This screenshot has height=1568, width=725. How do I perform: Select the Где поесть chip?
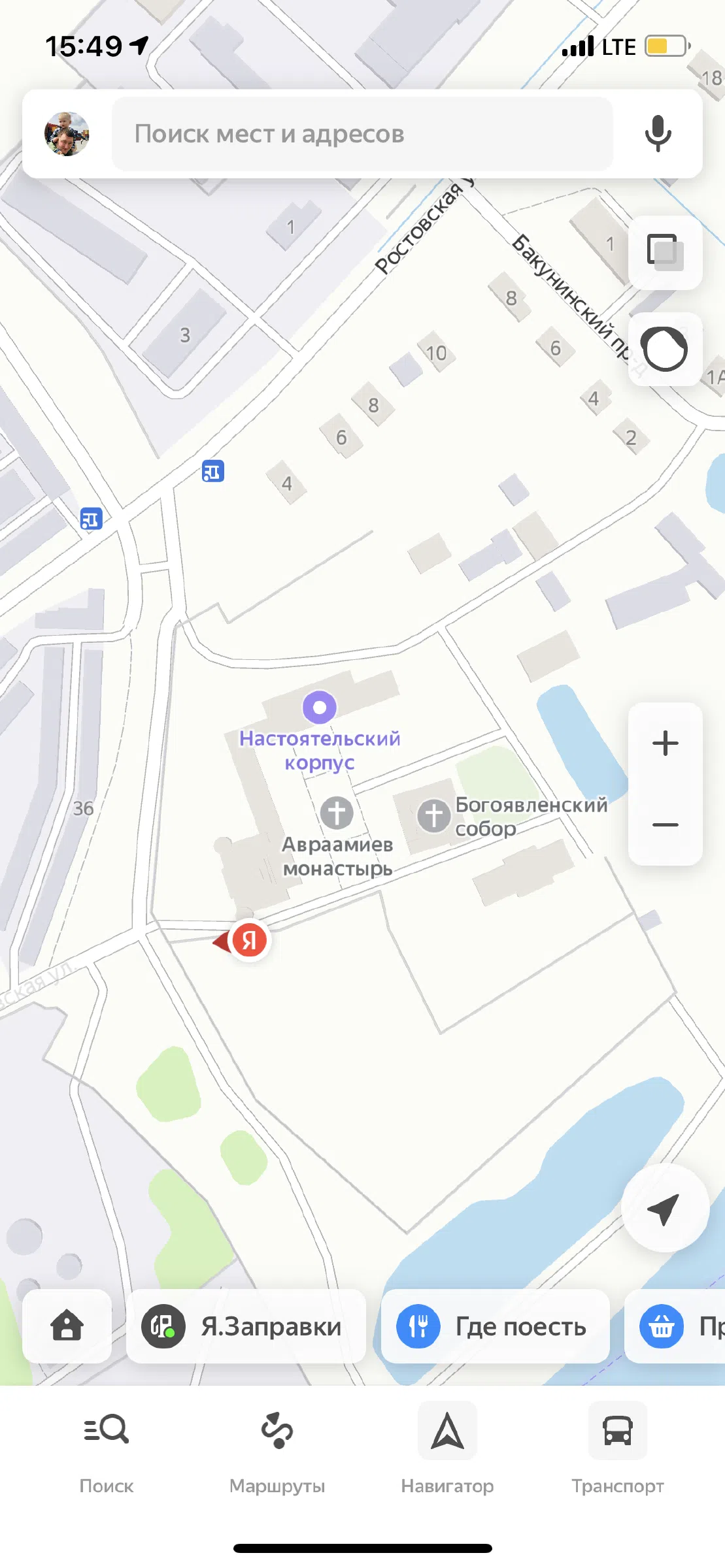click(495, 1326)
